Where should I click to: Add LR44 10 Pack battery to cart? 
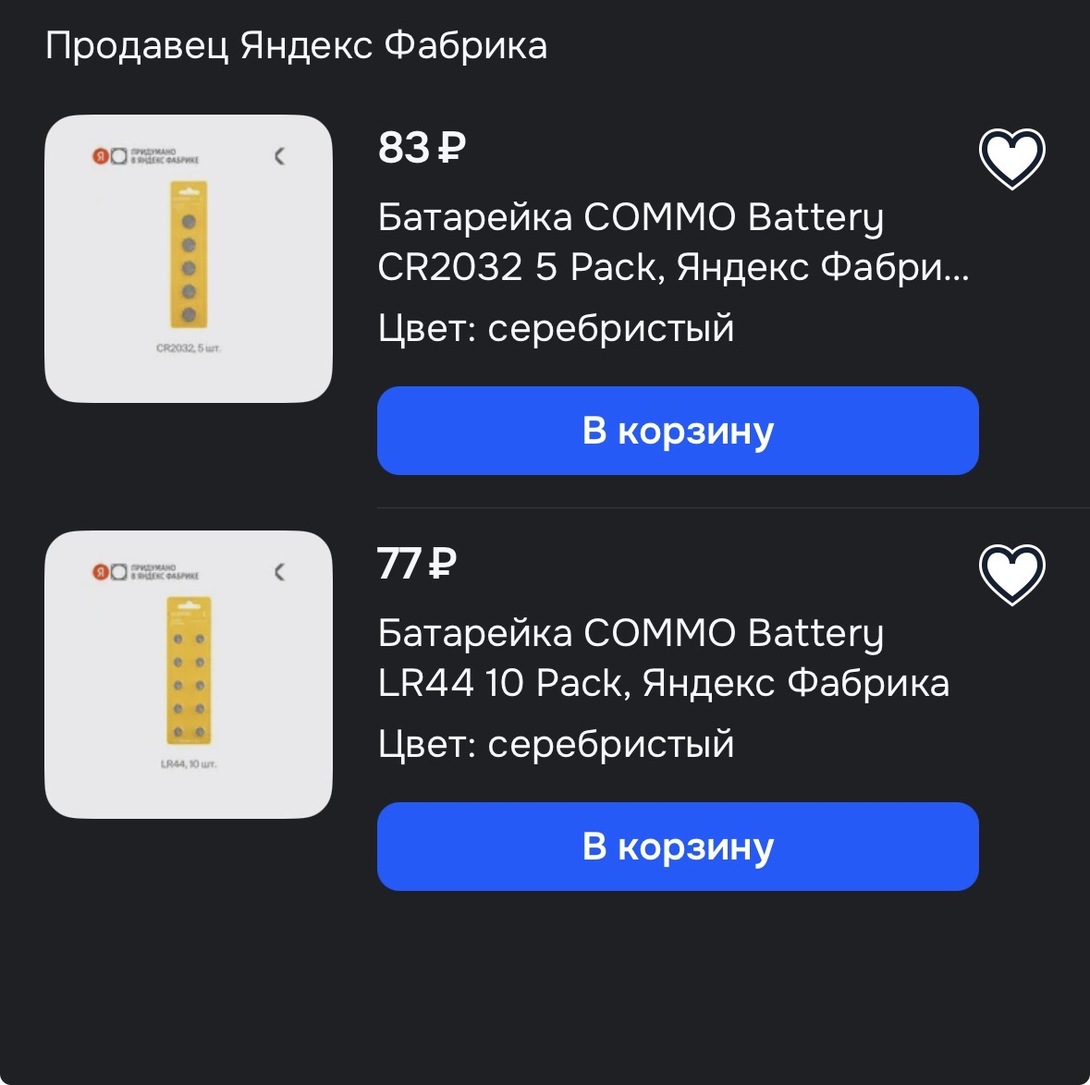pos(677,847)
